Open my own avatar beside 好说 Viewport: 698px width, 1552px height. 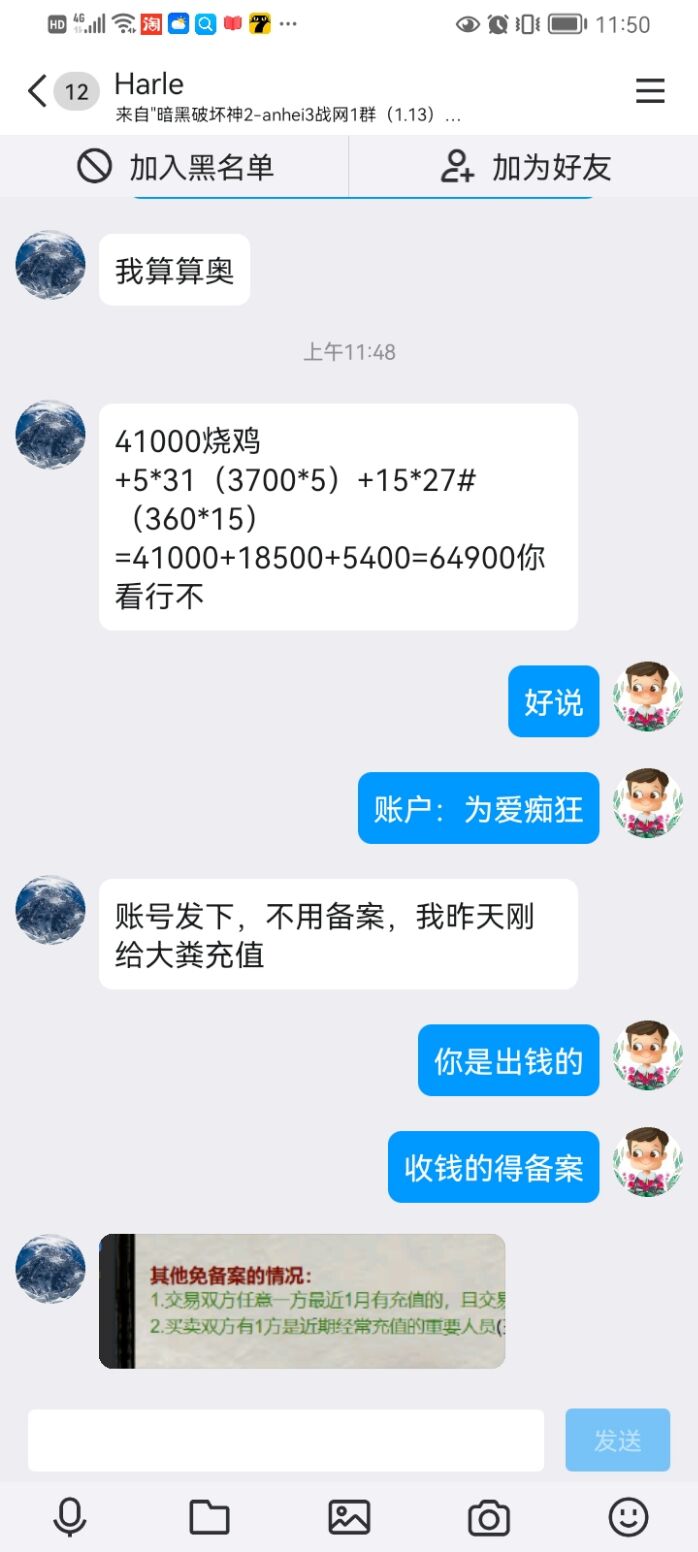click(647, 697)
